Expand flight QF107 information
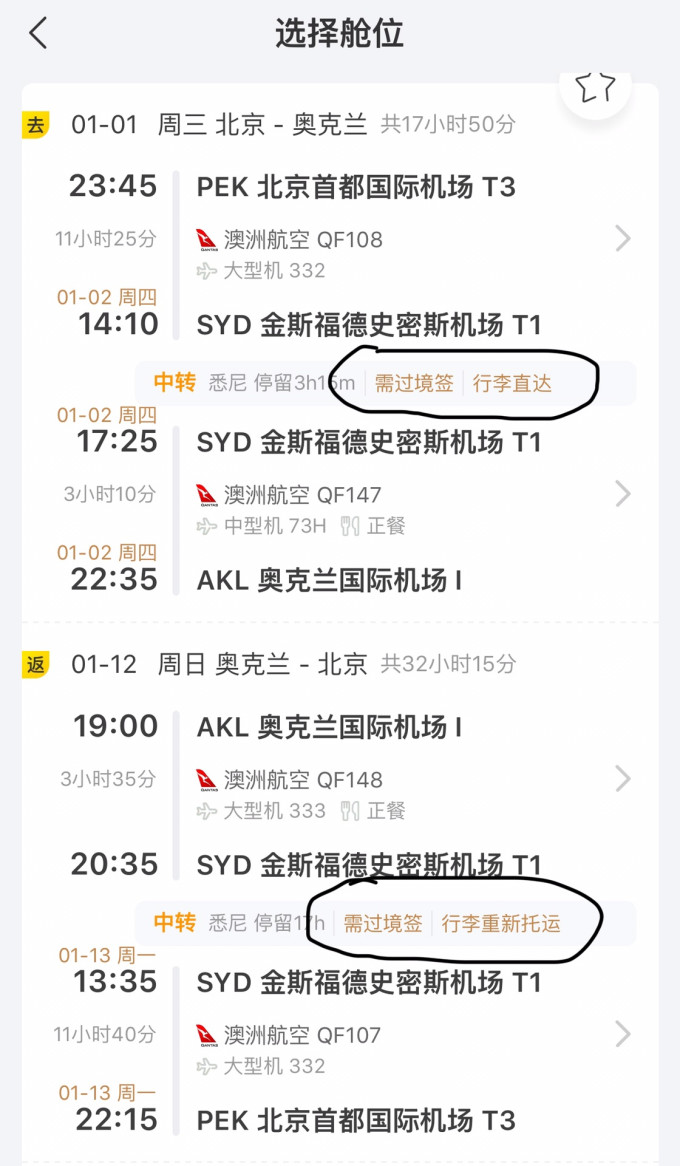 [x=622, y=1034]
